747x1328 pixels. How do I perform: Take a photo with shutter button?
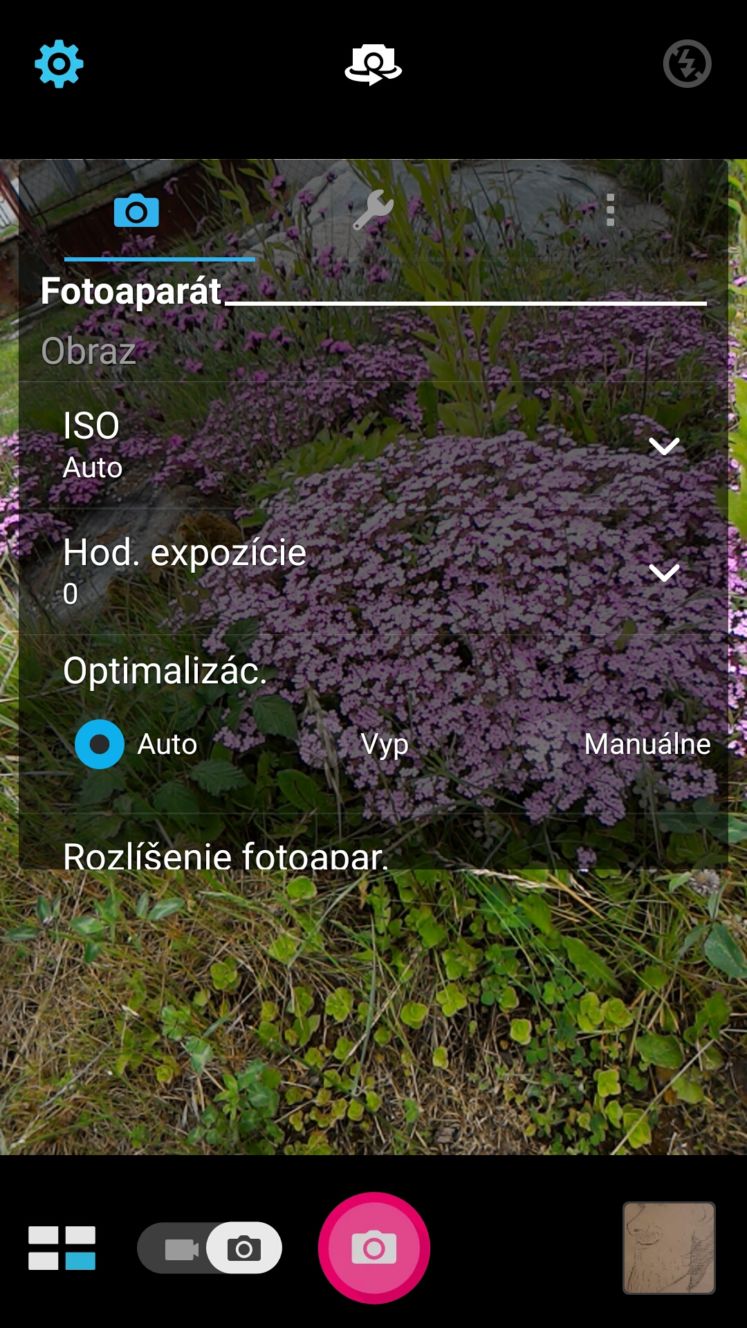click(x=374, y=1248)
